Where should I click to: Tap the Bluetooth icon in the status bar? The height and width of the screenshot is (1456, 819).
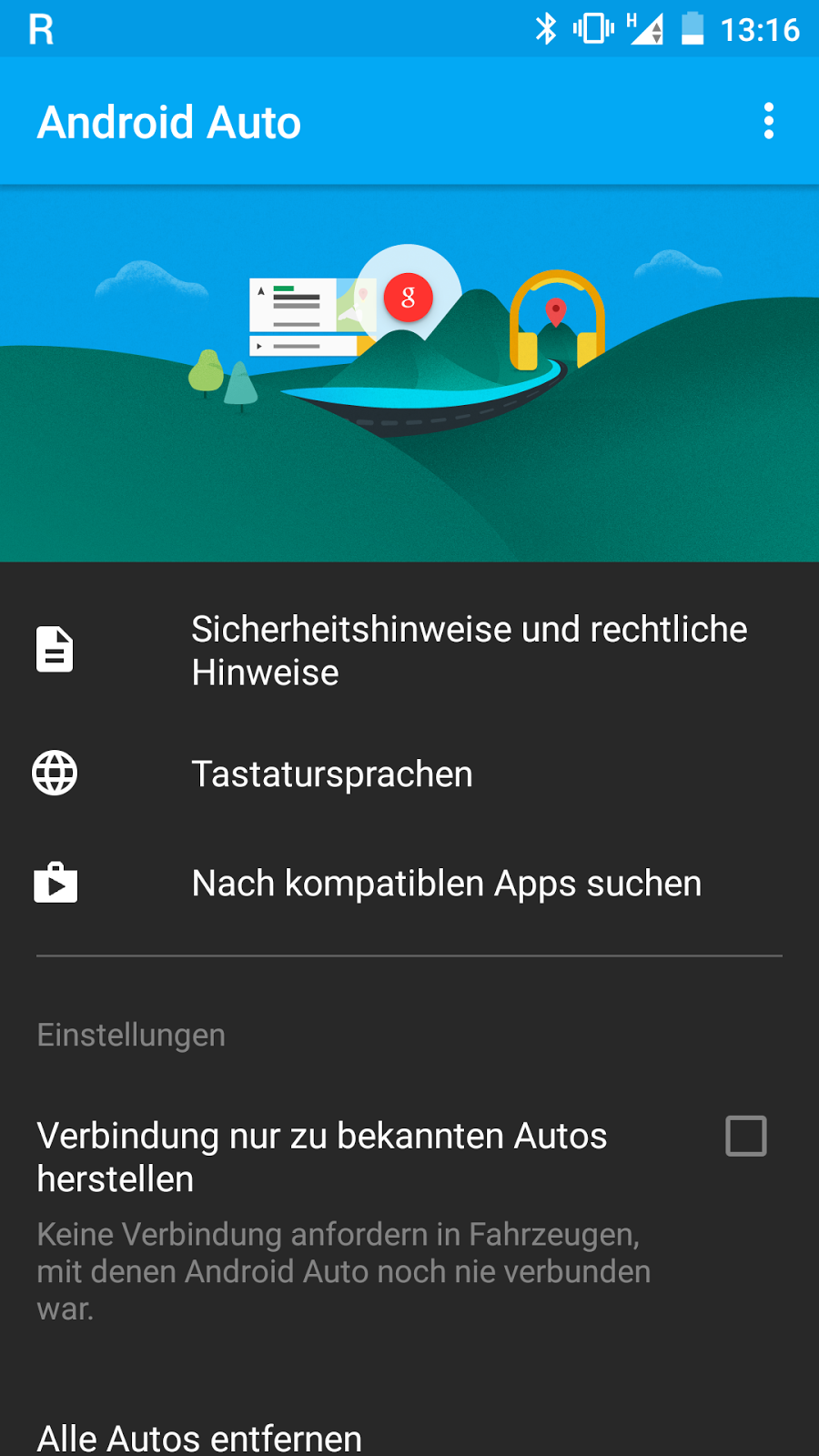546,28
